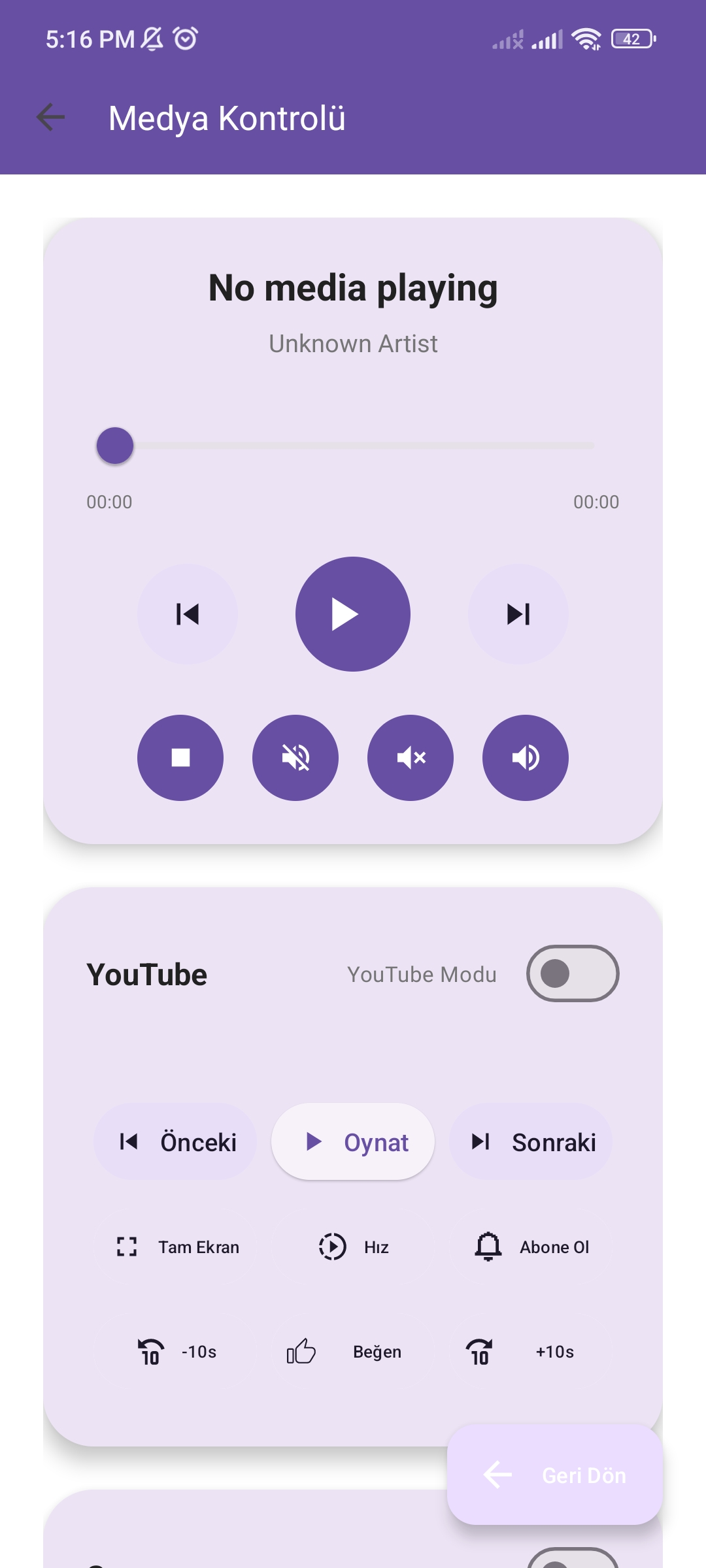Hit the Oynat button in YouTube section

(x=353, y=1142)
